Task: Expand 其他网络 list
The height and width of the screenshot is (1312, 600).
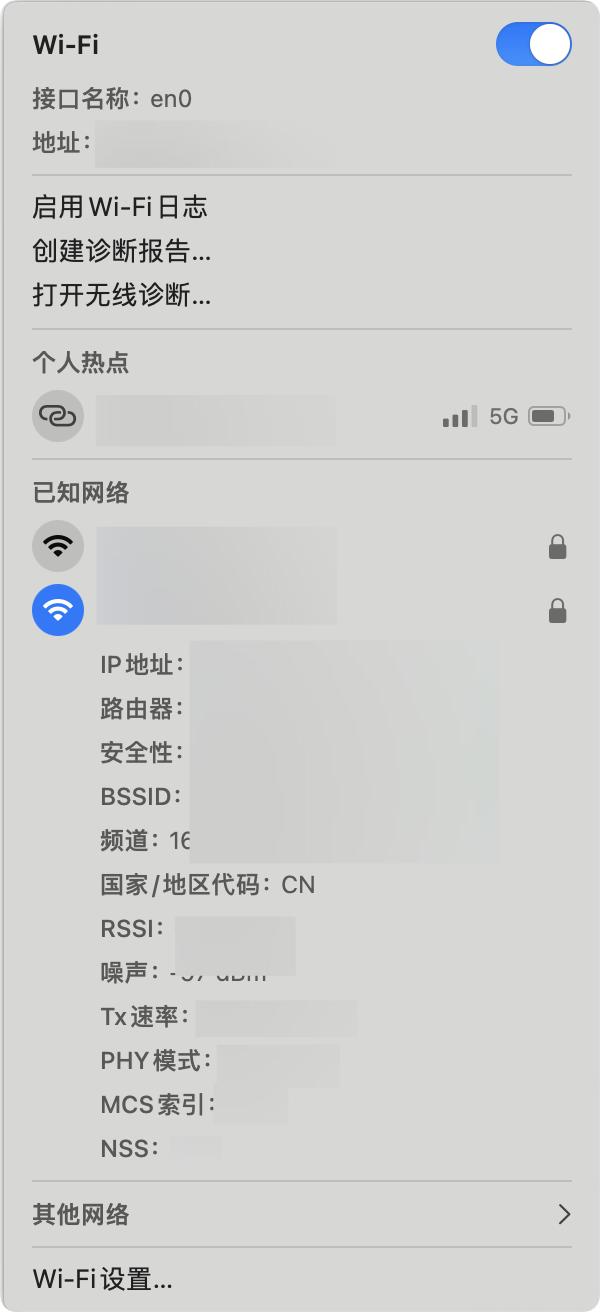Action: (x=300, y=1215)
